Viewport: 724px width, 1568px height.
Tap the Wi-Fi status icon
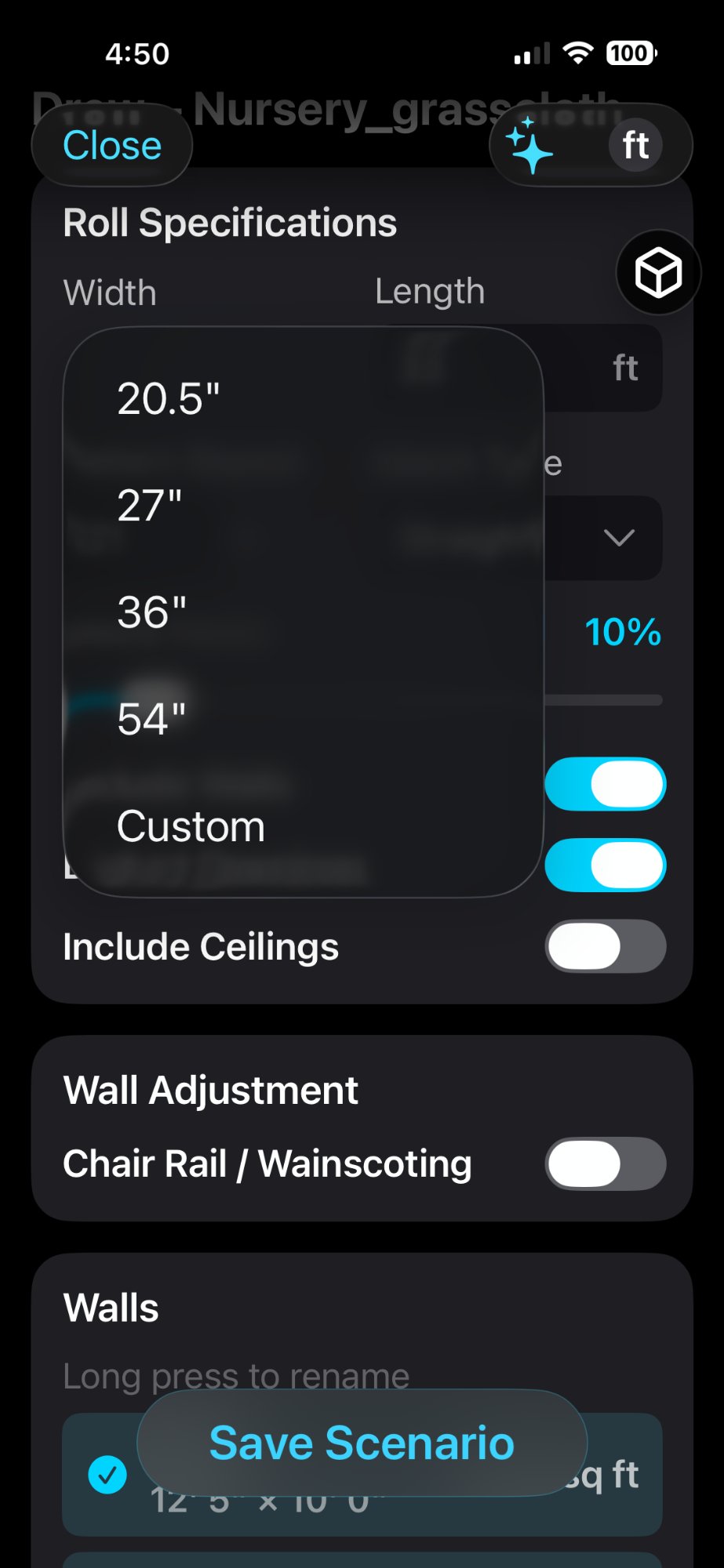(x=578, y=53)
